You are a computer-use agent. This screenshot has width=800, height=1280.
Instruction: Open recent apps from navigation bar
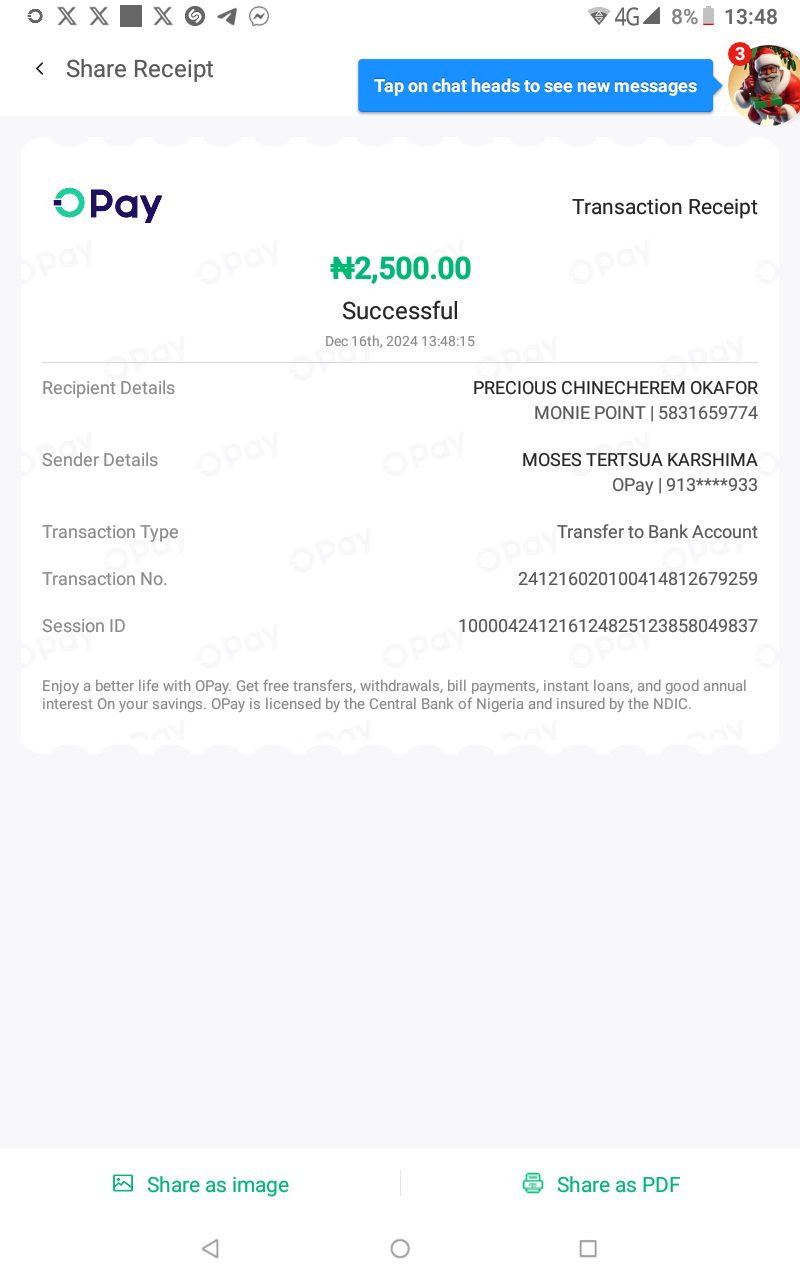588,1248
